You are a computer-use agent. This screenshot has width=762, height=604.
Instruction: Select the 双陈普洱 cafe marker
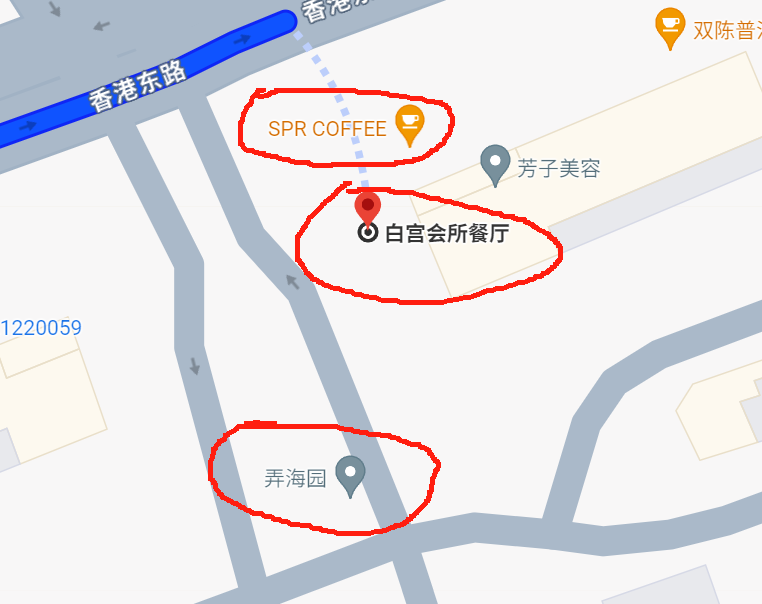tap(669, 26)
